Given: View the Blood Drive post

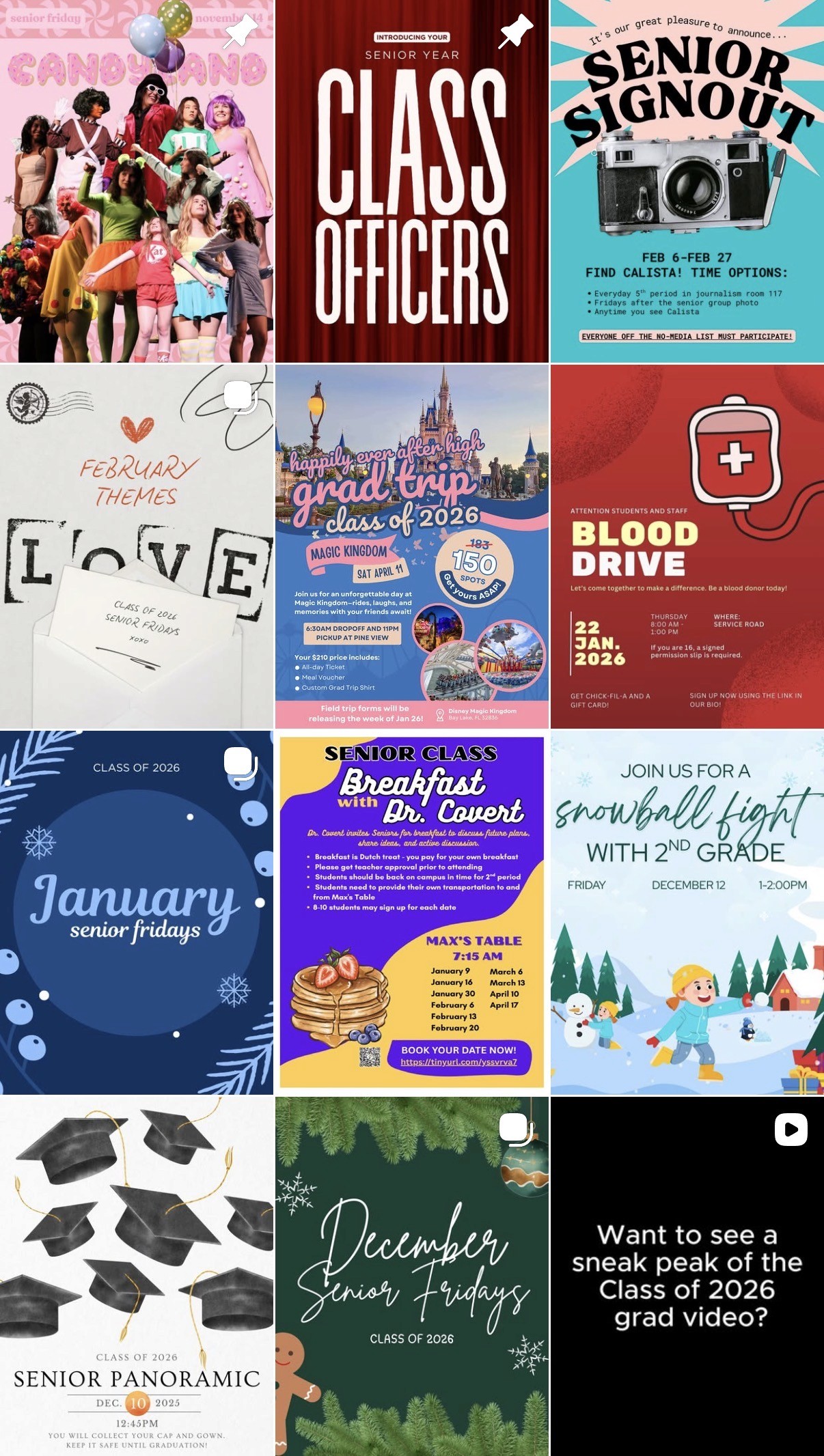Looking at the screenshot, I should [x=687, y=546].
